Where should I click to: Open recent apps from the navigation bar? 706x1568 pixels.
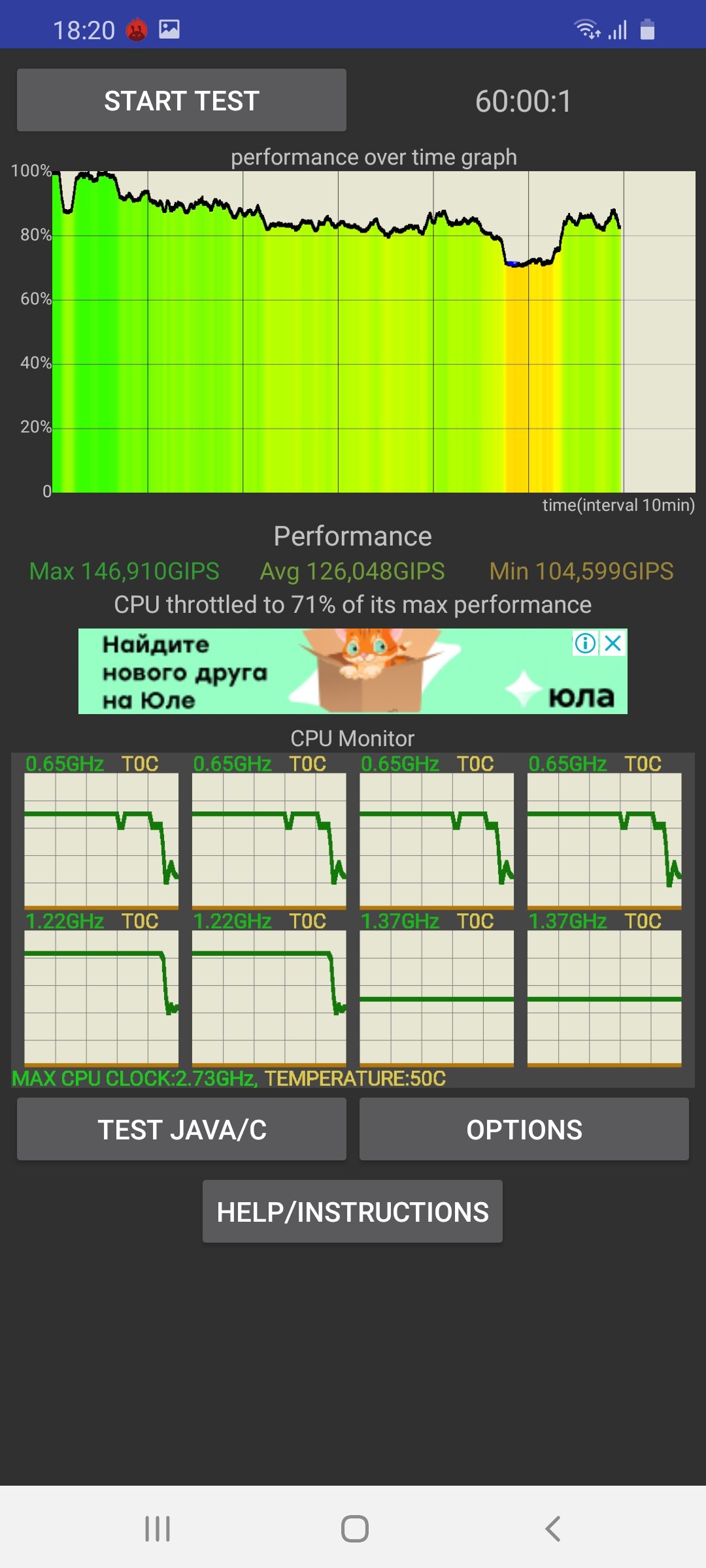[158, 1529]
